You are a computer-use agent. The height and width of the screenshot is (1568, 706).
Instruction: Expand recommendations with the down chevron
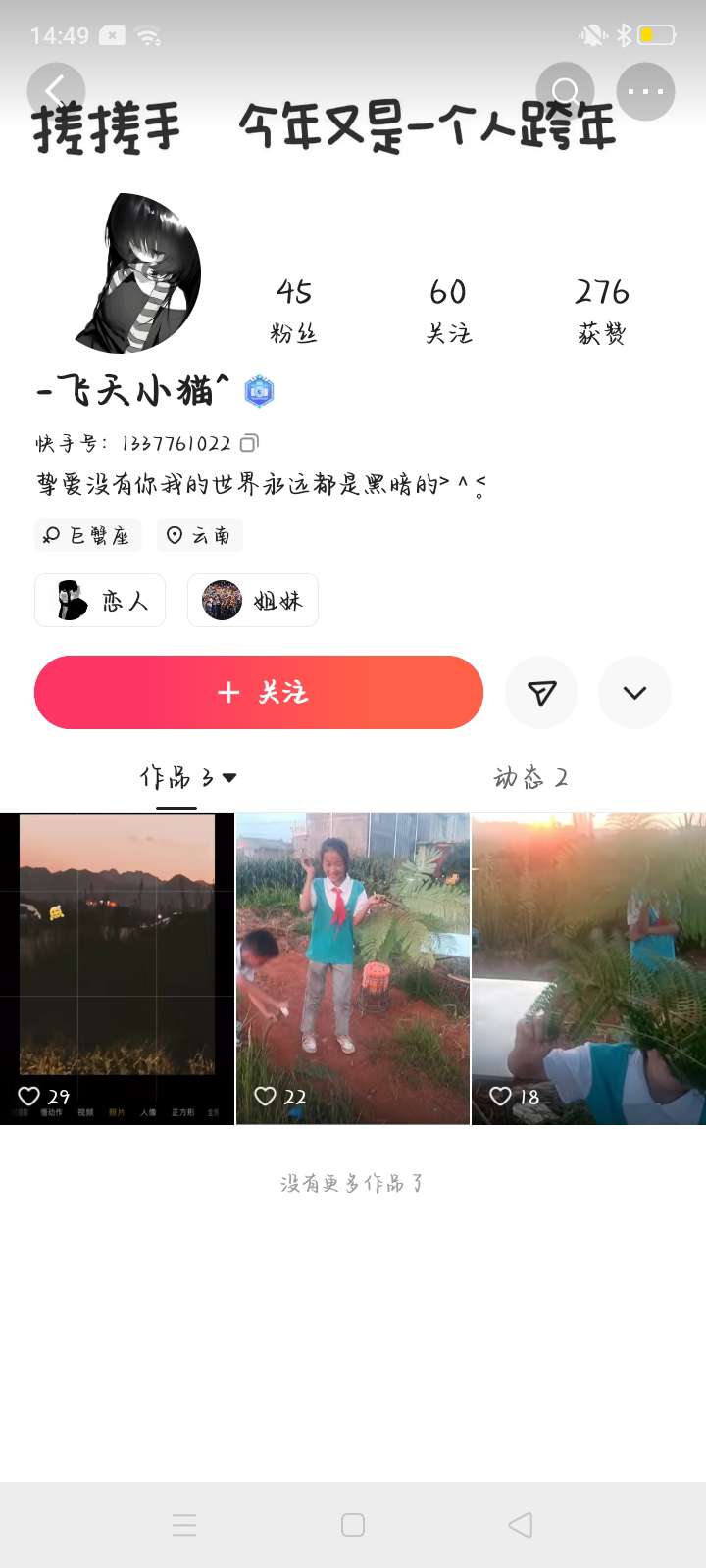tap(634, 693)
